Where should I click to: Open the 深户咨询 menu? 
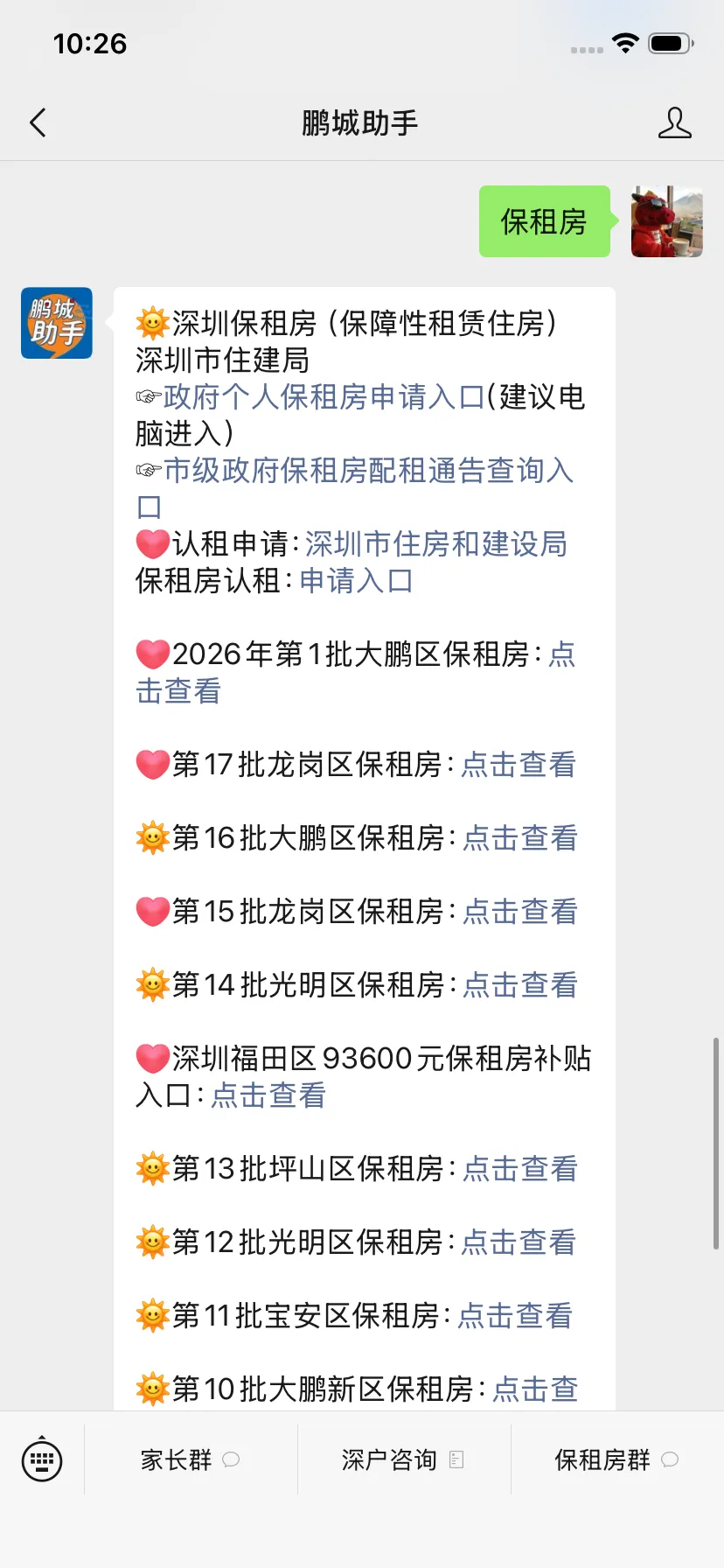point(404,1459)
